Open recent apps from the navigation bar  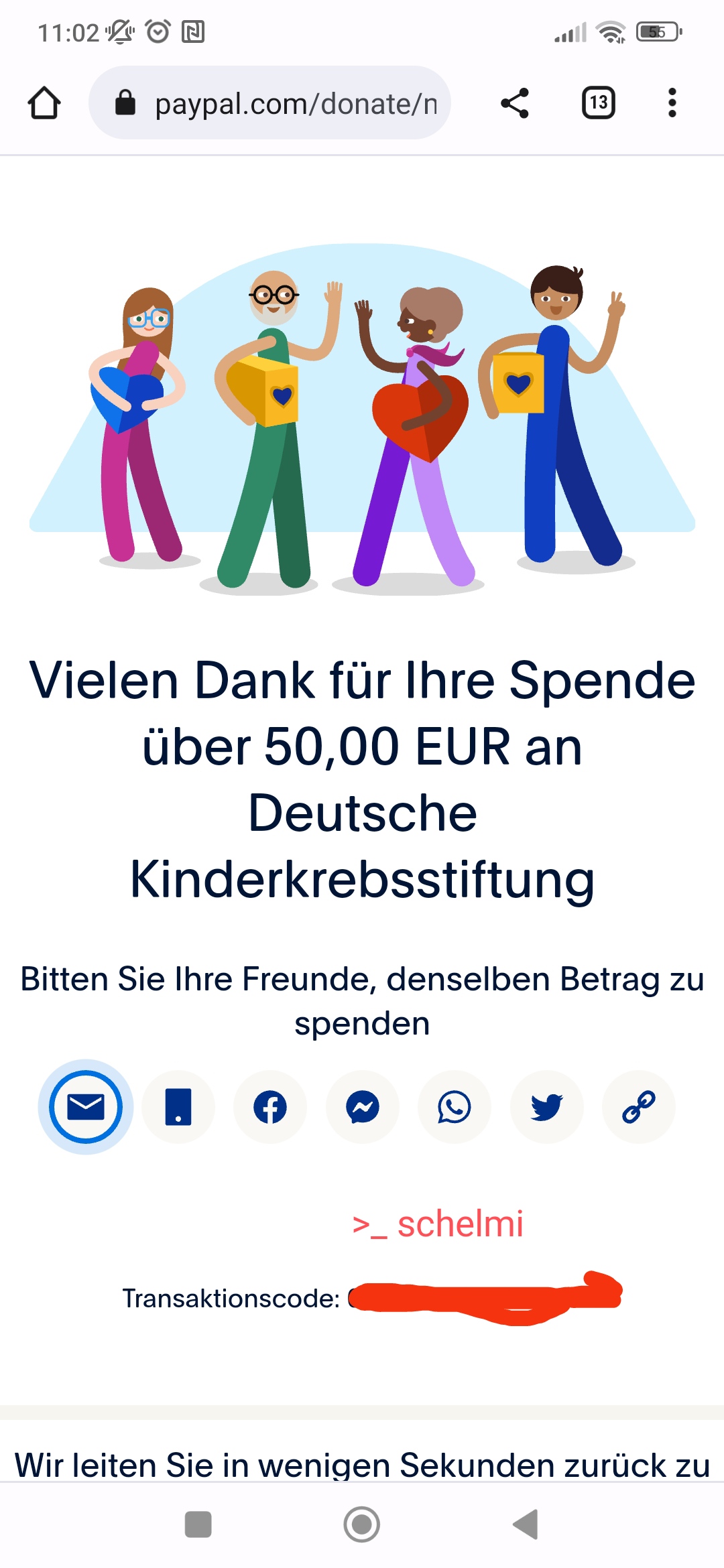pyautogui.click(x=198, y=1524)
